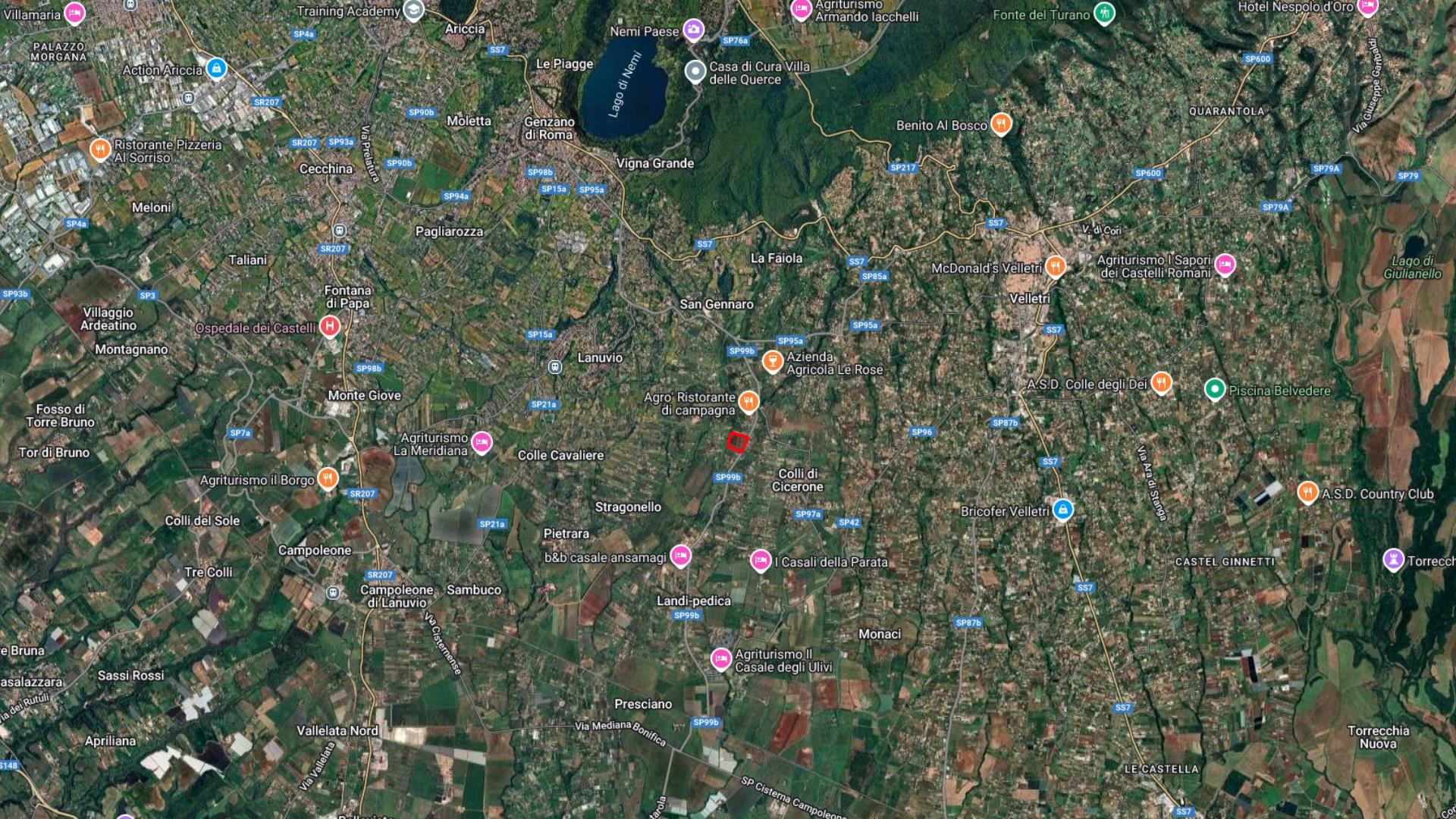Viewport: 1456px width, 819px height.
Task: Open the b&b casale ansamagi pin
Action: coord(680,556)
